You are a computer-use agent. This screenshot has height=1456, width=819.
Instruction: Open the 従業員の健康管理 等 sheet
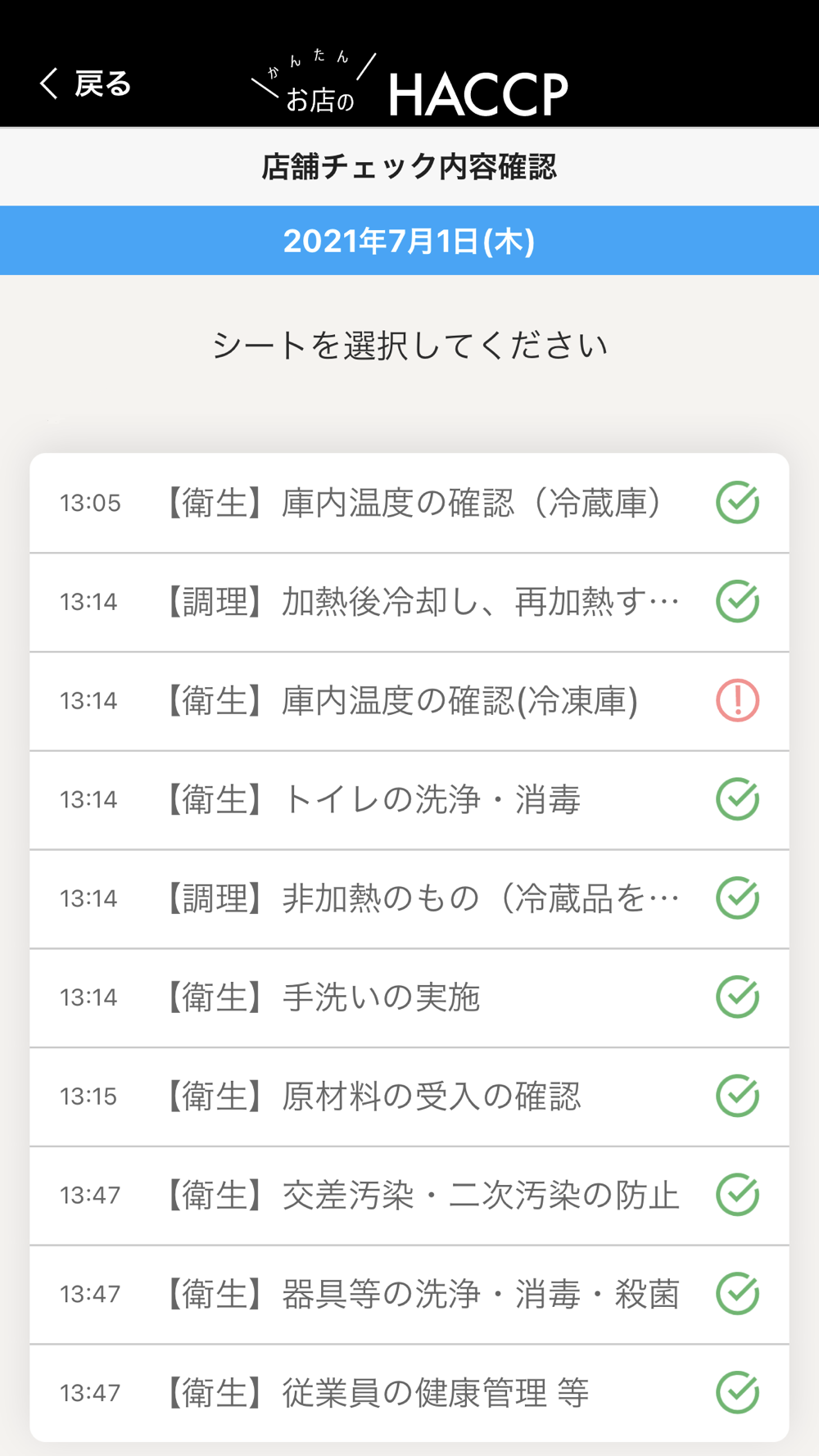(409, 1393)
